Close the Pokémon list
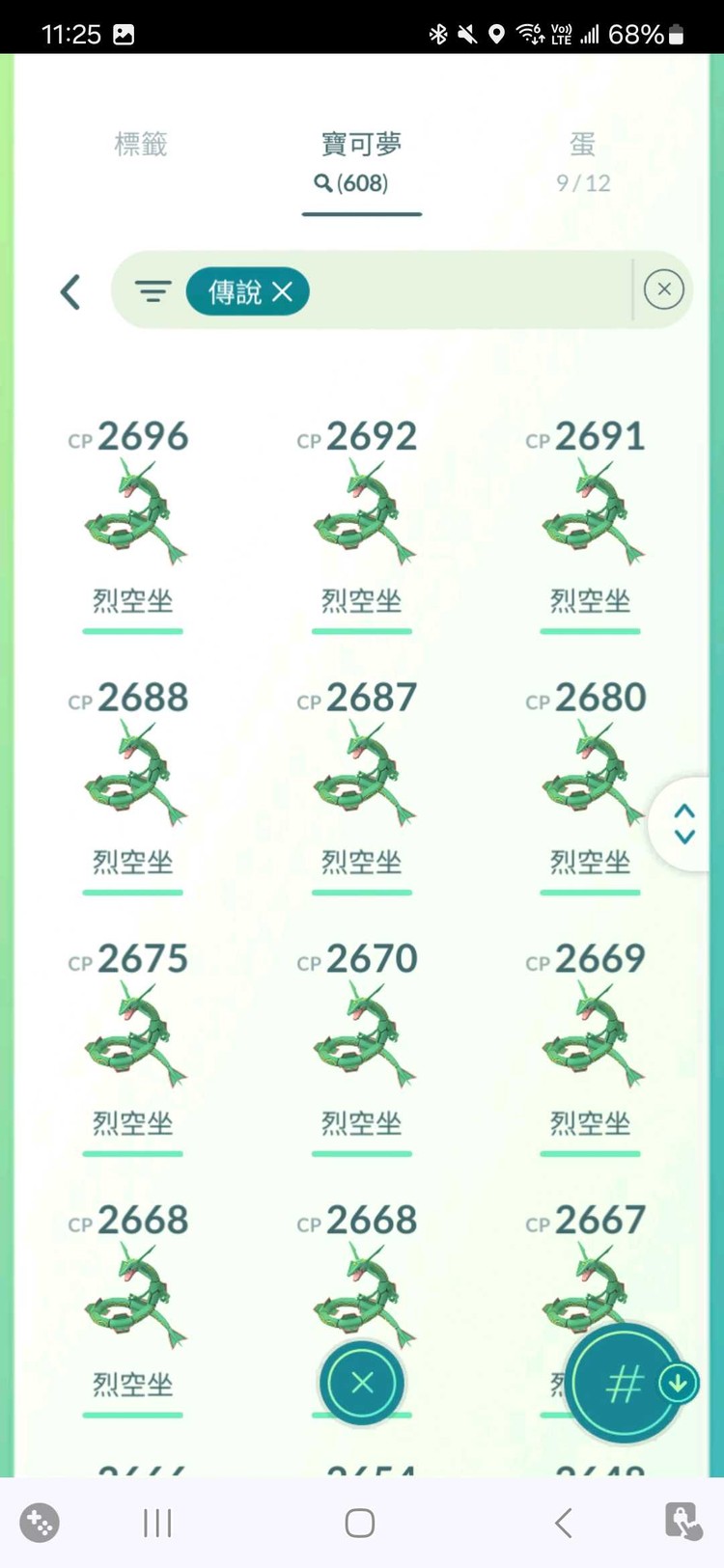Screen dimensions: 724x1568 [362, 1383]
